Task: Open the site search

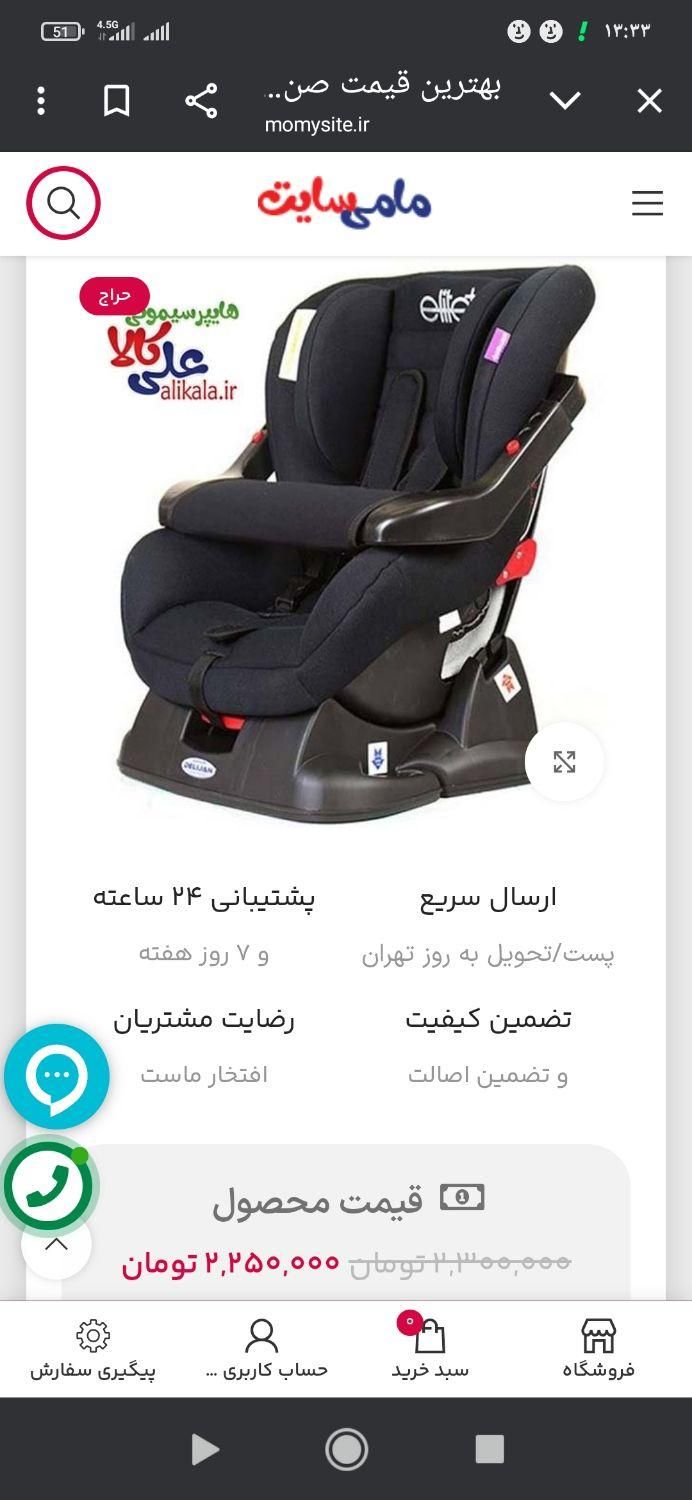Action: tap(63, 203)
